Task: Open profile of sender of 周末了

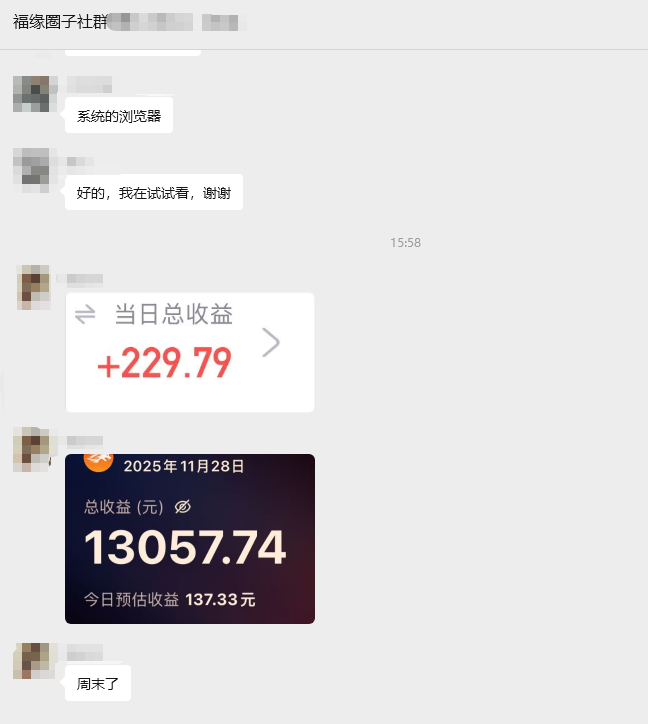Action: point(34,661)
